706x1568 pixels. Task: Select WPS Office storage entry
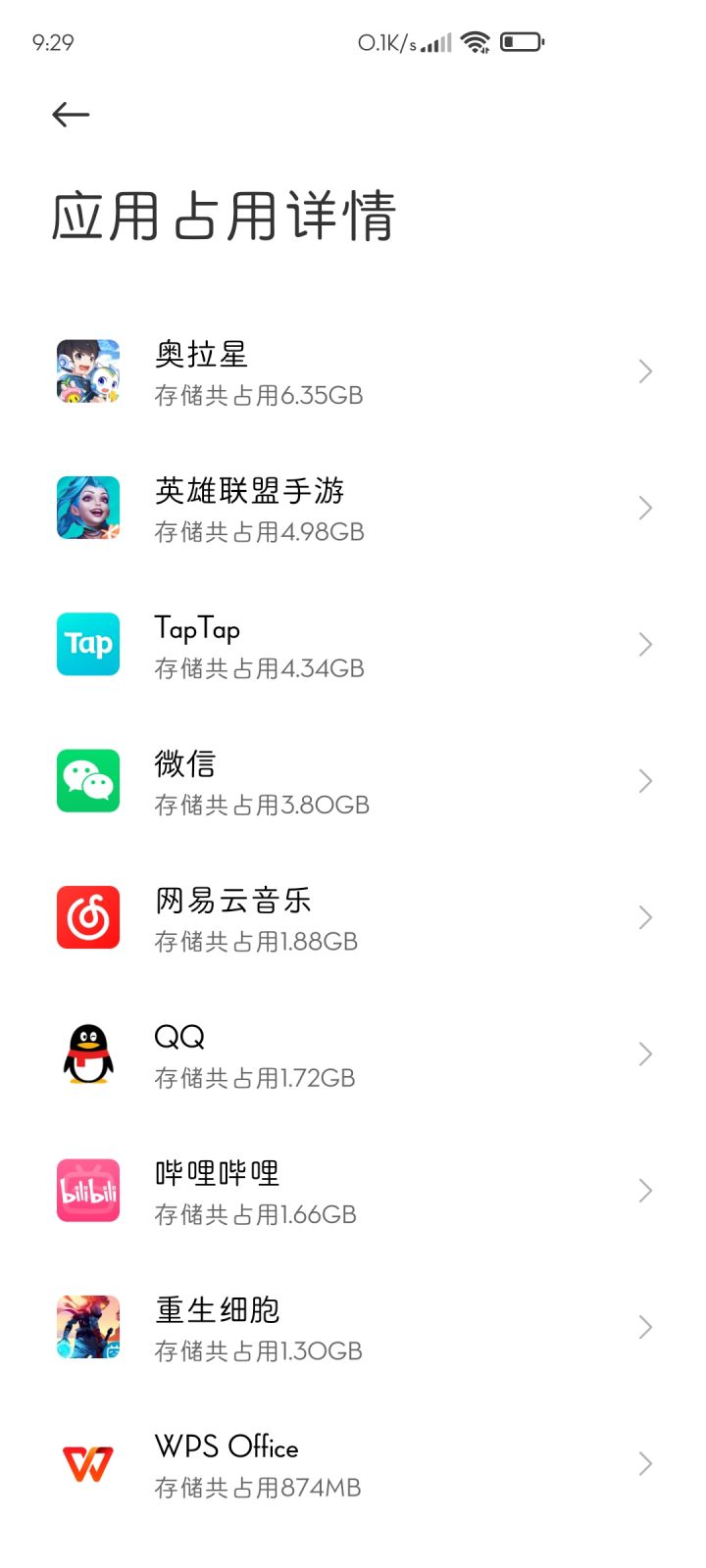tap(353, 1464)
